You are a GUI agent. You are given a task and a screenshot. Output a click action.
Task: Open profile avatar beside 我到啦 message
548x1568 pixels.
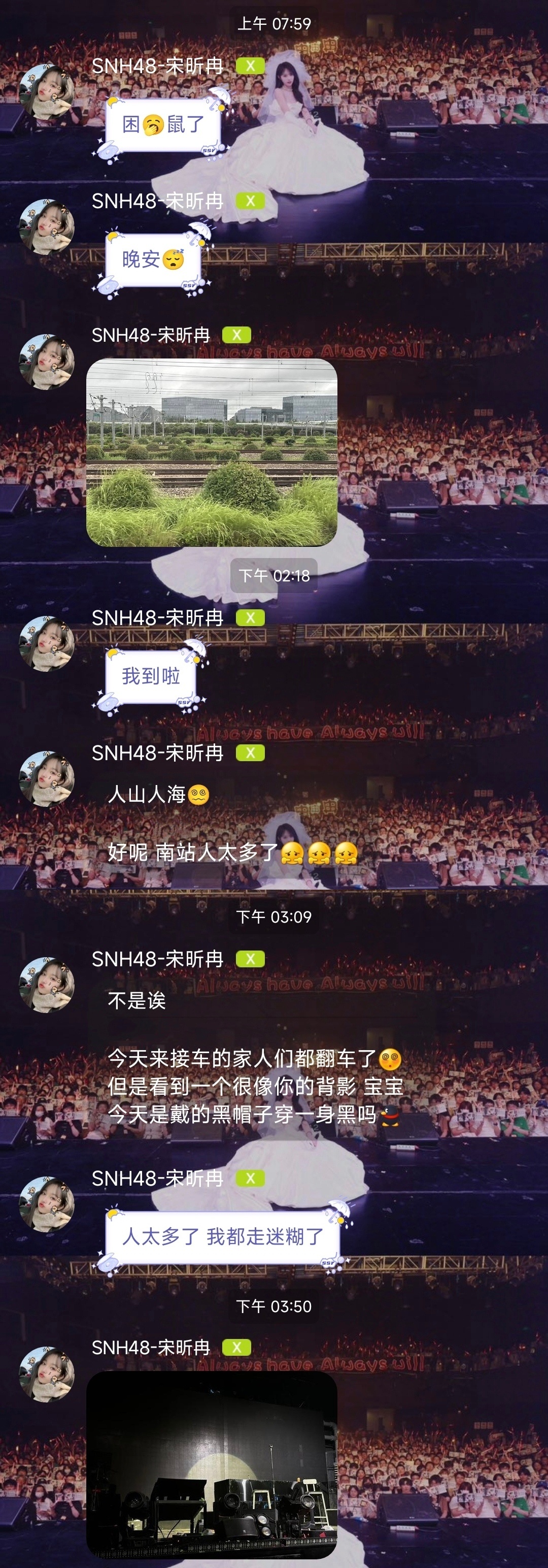click(x=46, y=643)
